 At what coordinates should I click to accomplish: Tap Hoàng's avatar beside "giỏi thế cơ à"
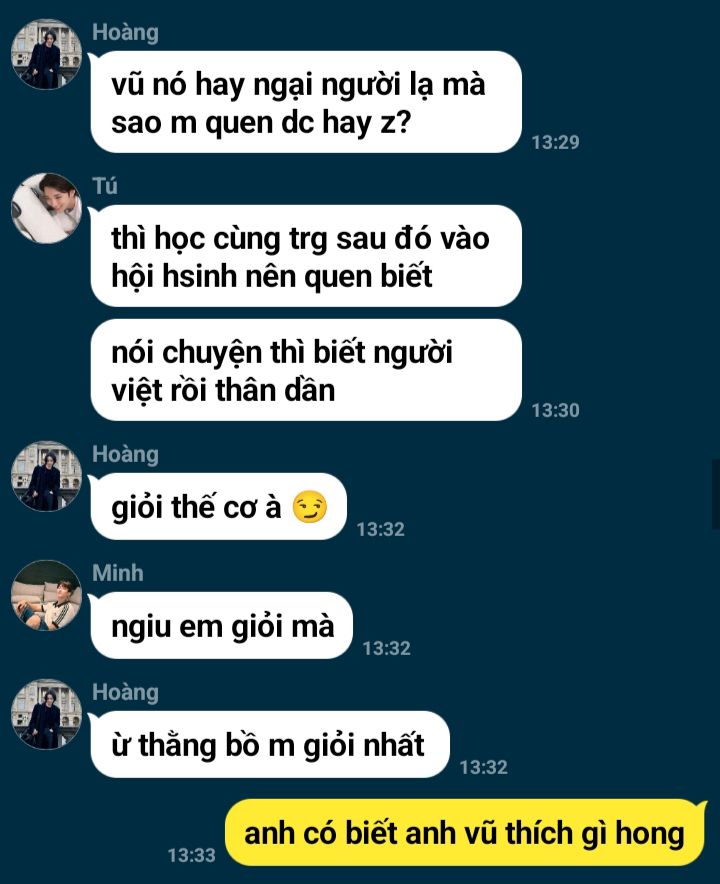(45, 476)
